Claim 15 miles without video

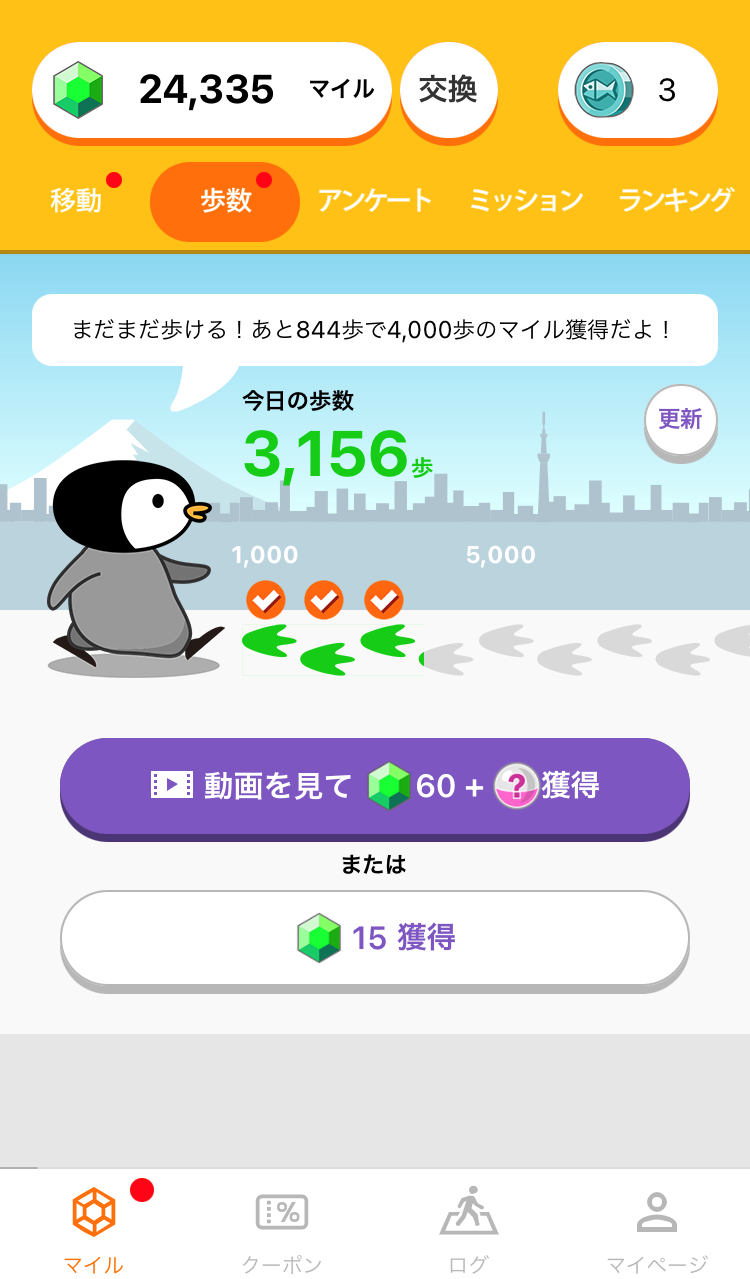[x=375, y=938]
